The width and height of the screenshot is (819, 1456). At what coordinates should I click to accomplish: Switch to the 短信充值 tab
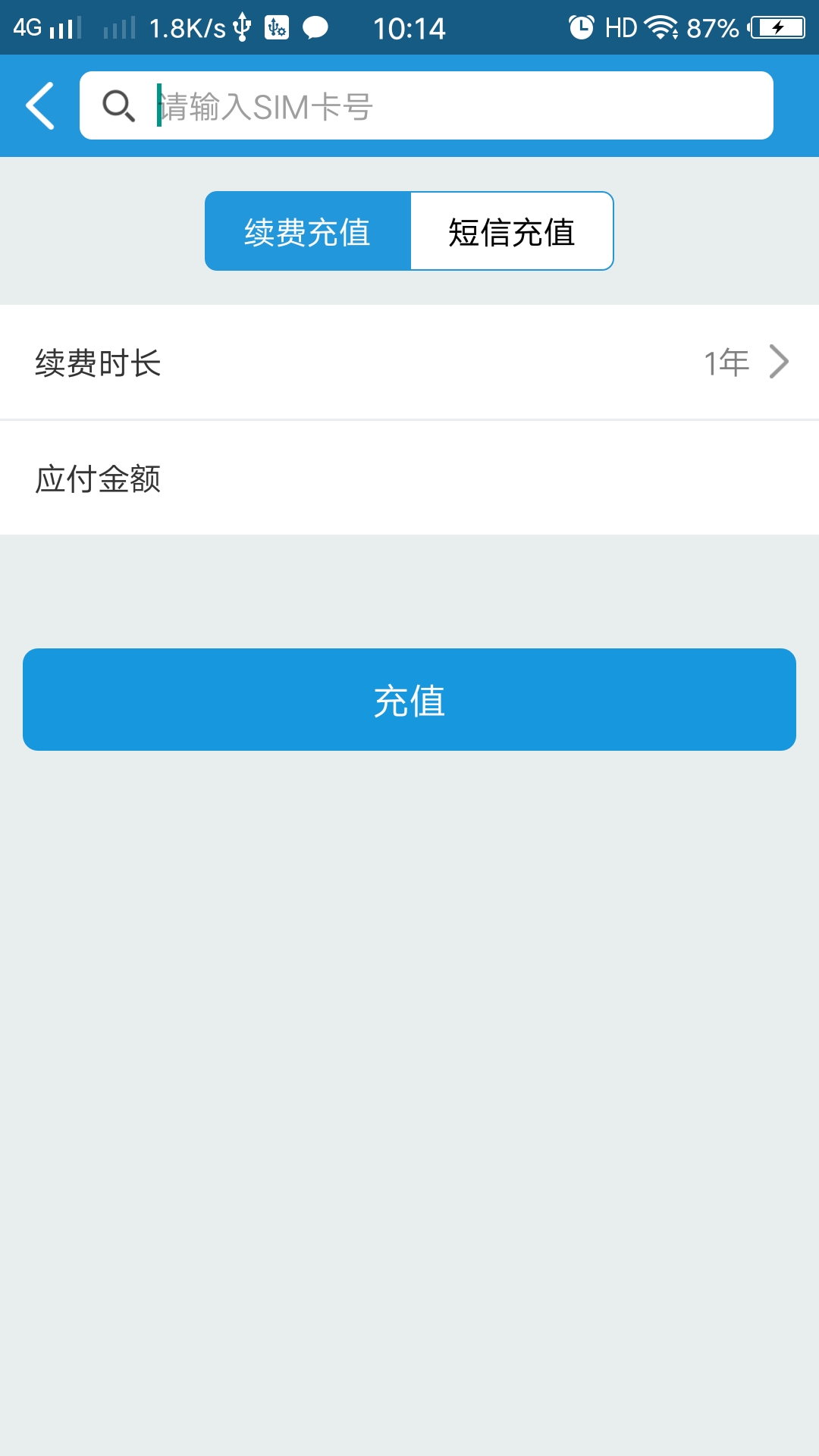(x=512, y=231)
